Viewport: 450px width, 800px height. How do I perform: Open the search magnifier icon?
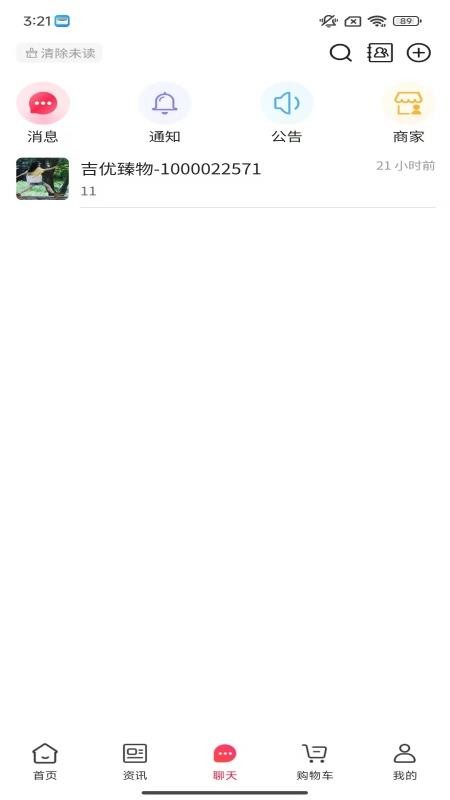(x=340, y=53)
